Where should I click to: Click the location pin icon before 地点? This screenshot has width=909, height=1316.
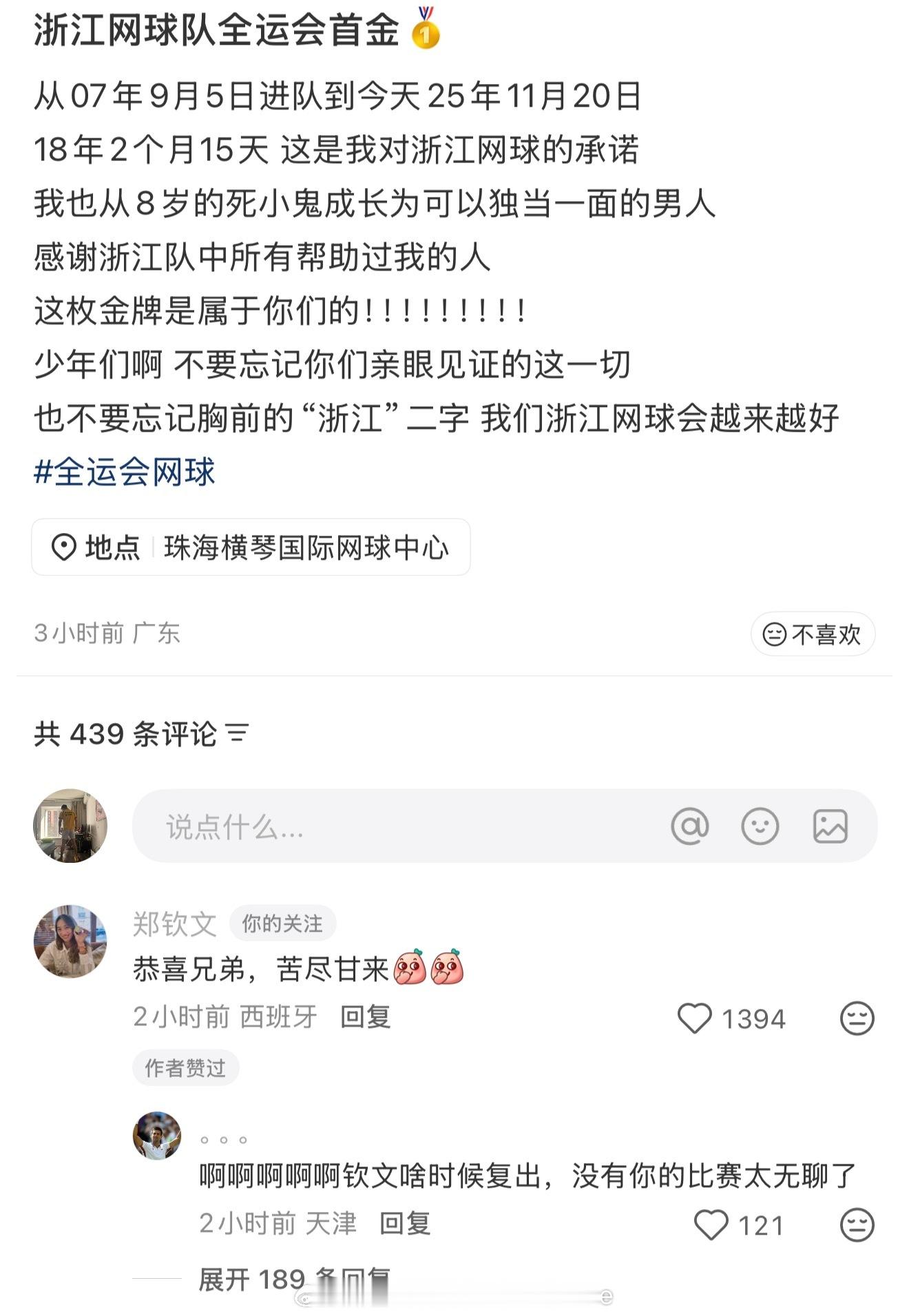click(x=63, y=546)
